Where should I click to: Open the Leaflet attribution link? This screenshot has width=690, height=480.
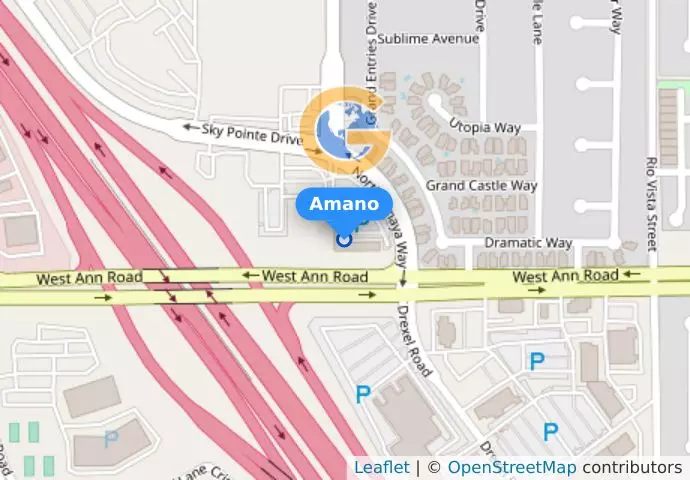click(x=381, y=467)
